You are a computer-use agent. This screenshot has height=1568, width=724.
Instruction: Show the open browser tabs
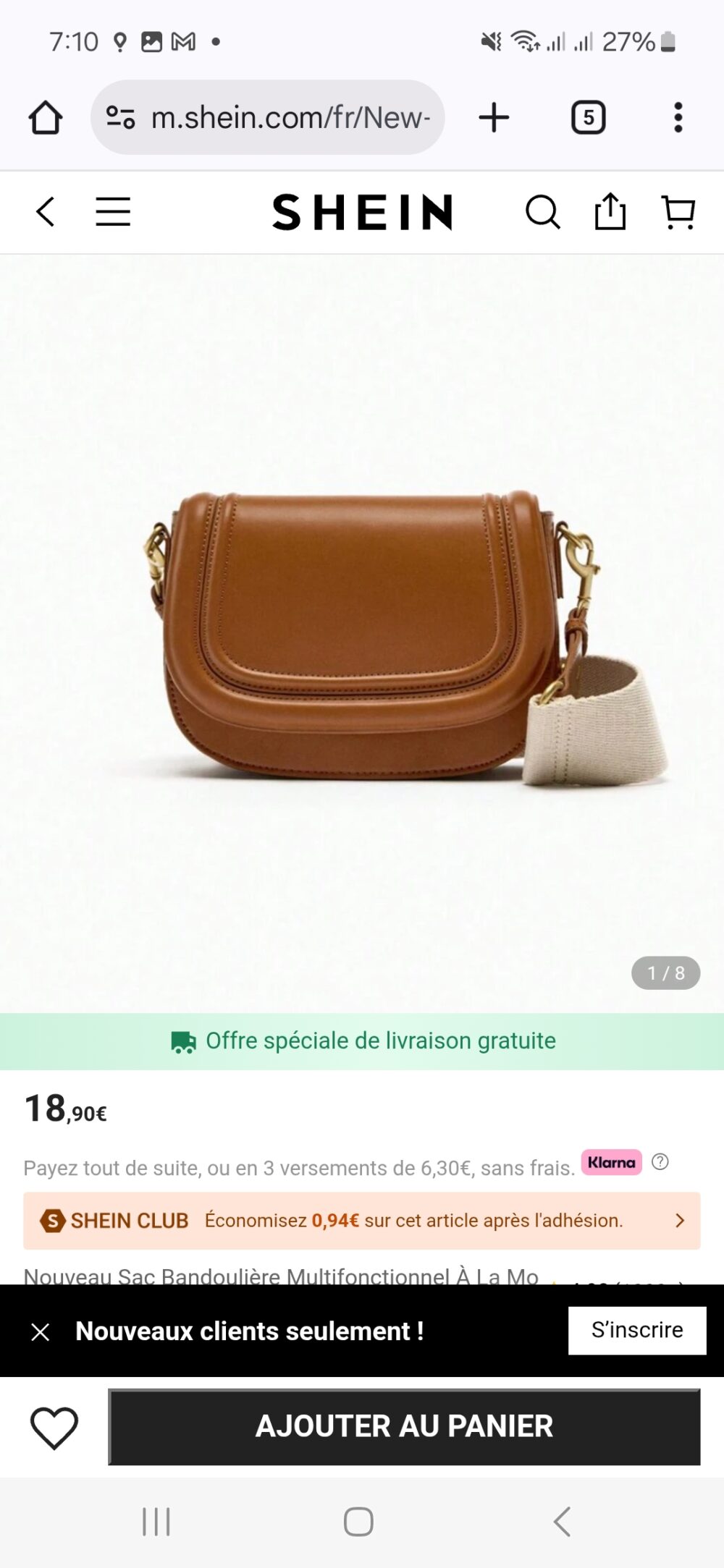coord(588,117)
